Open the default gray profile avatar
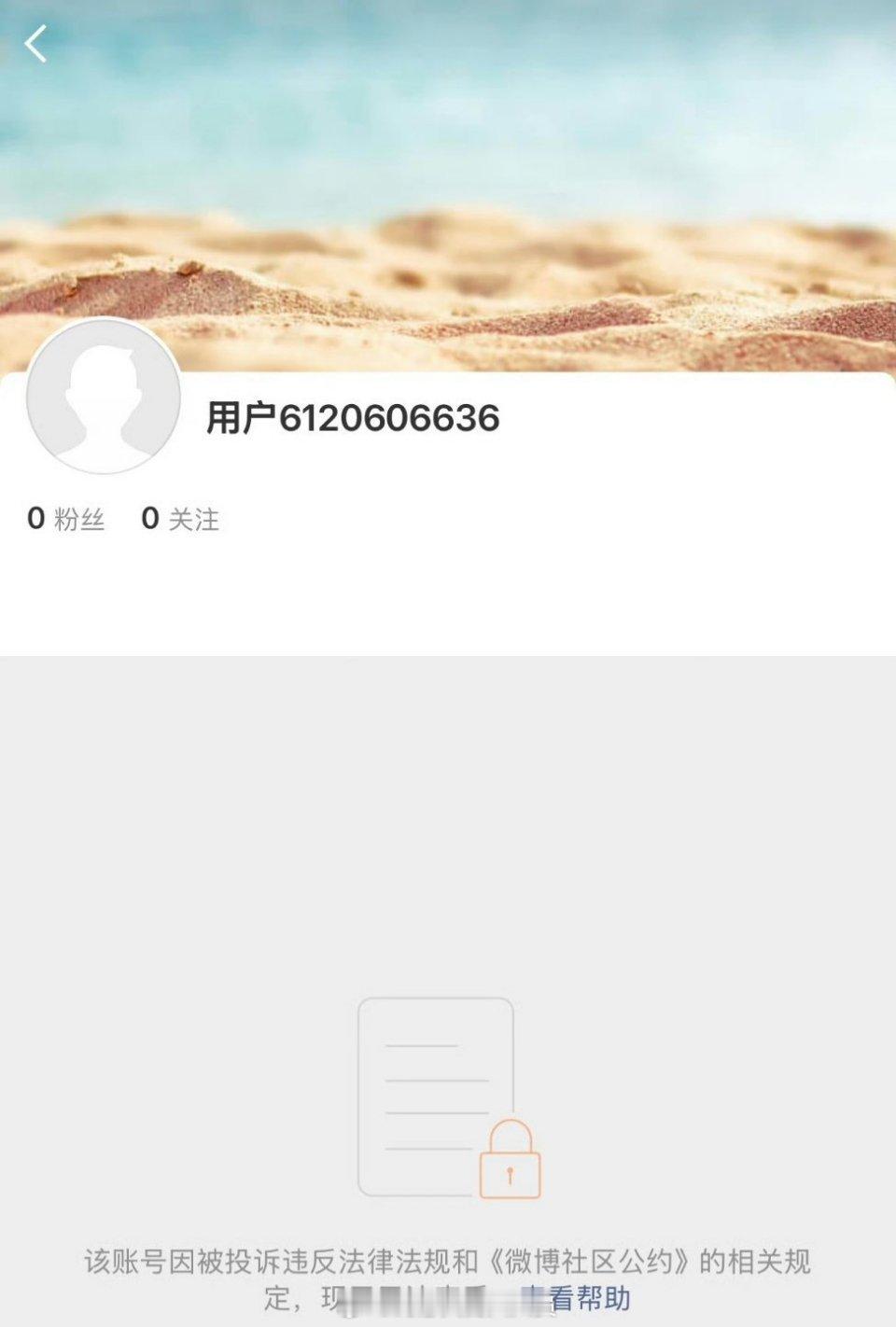Image resolution: width=896 pixels, height=1327 pixels. pyautogui.click(x=105, y=397)
